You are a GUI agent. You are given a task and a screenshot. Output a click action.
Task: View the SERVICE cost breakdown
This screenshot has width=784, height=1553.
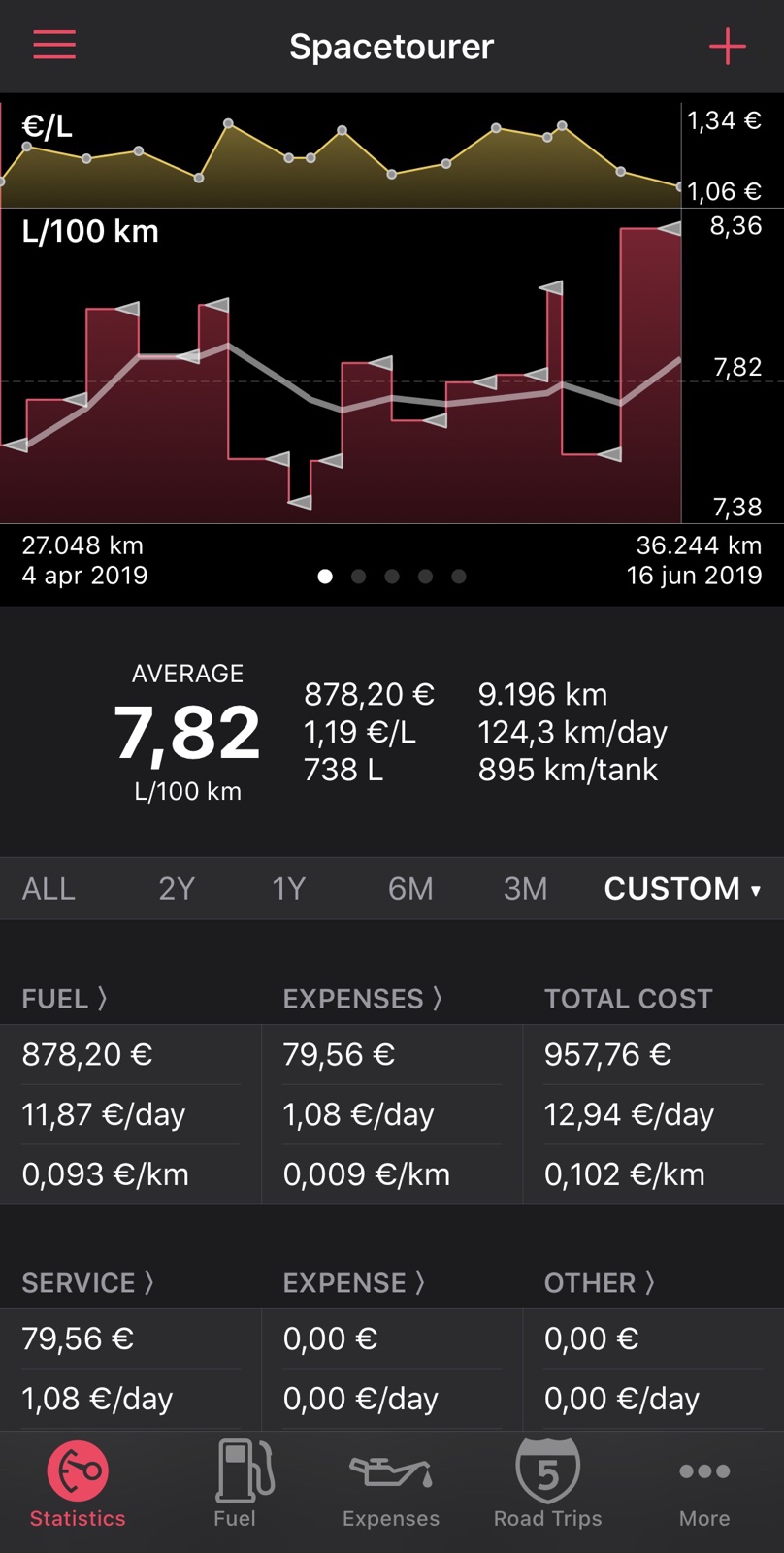pos(87,1282)
